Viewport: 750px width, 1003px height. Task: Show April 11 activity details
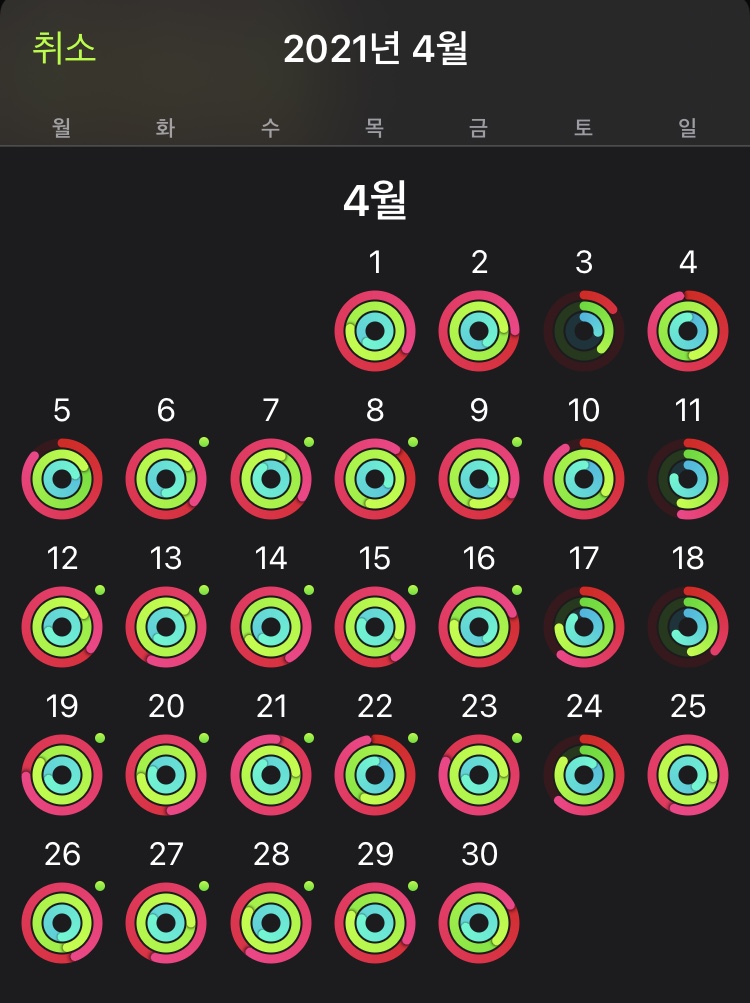pyautogui.click(x=688, y=479)
